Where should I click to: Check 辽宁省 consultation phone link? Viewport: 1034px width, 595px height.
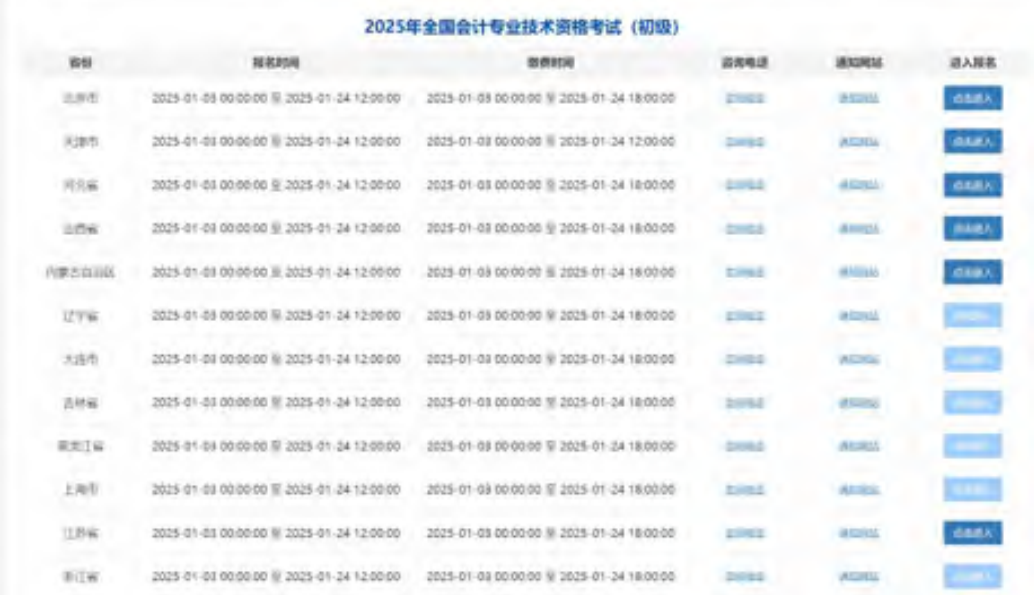[744, 316]
